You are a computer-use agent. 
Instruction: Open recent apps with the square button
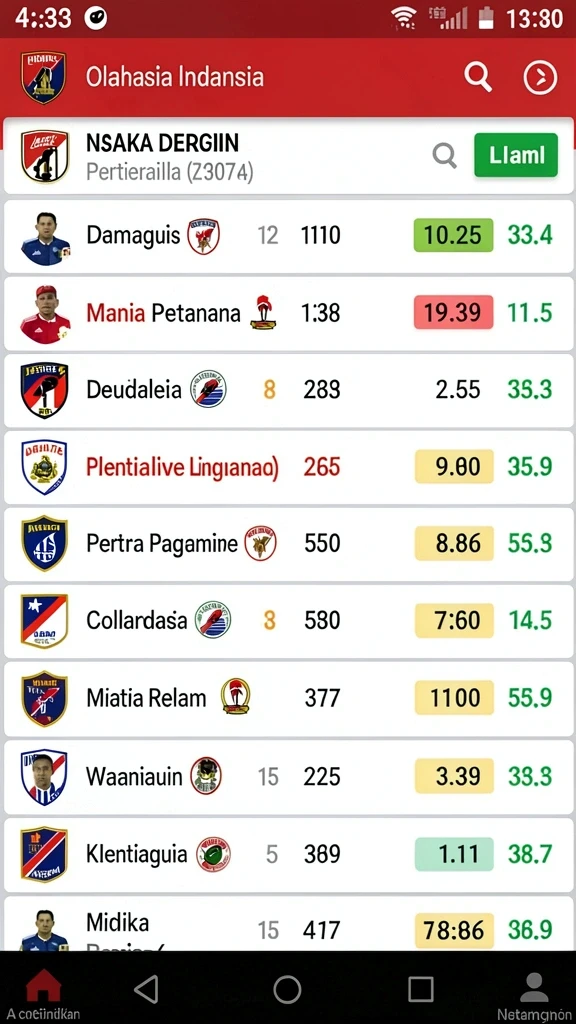coord(421,989)
